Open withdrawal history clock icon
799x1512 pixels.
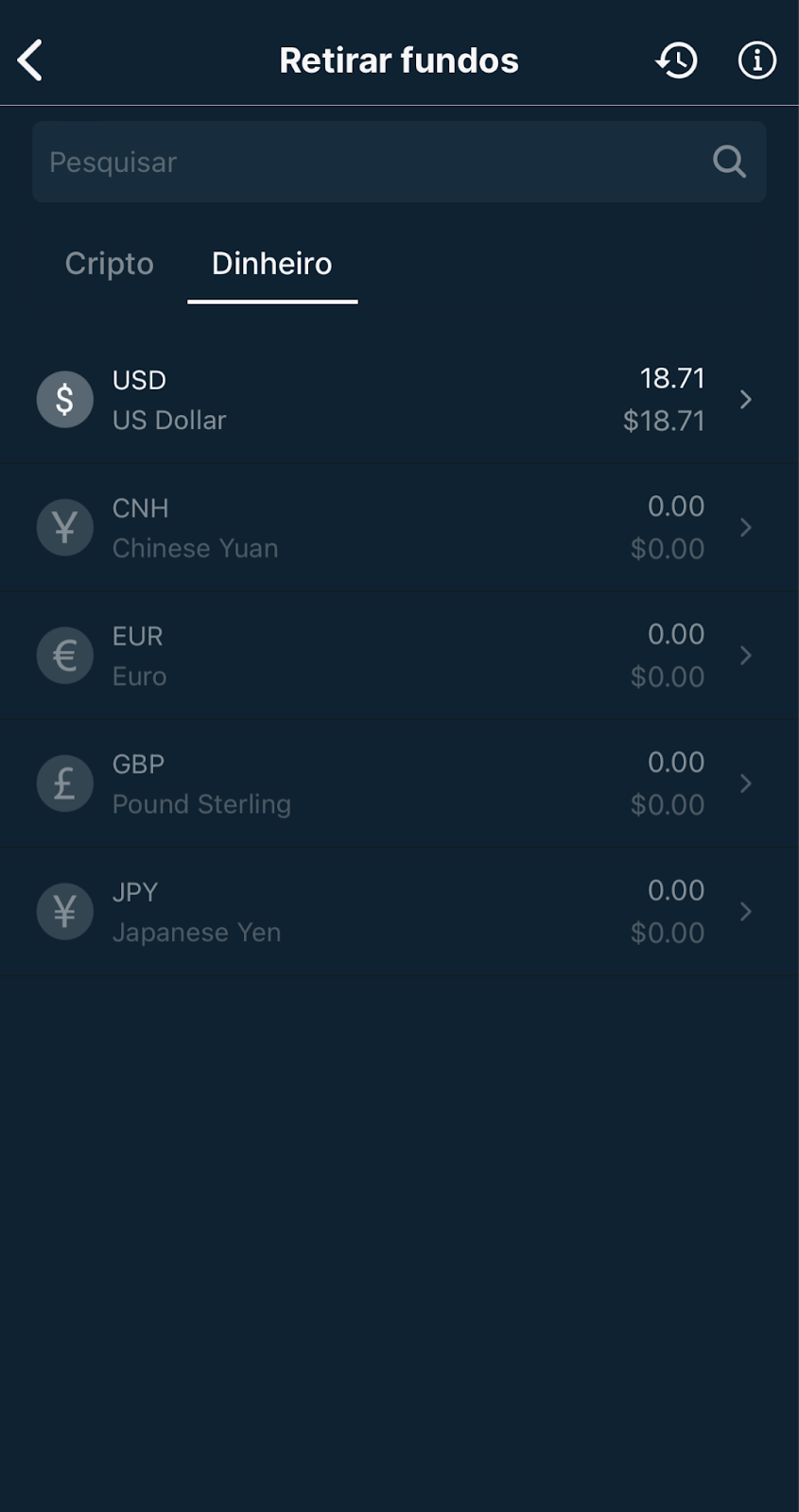(x=676, y=60)
